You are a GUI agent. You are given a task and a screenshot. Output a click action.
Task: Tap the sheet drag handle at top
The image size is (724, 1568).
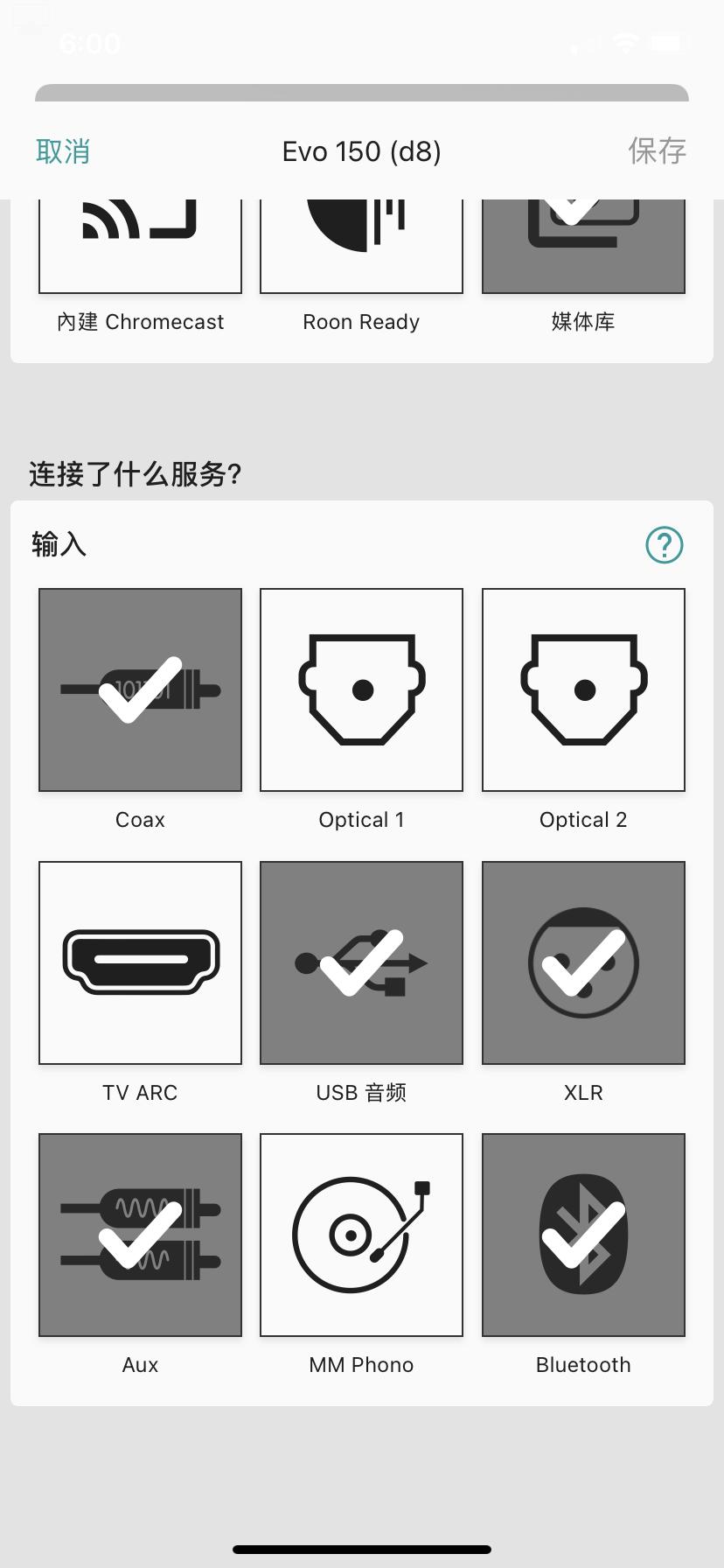tap(361, 88)
